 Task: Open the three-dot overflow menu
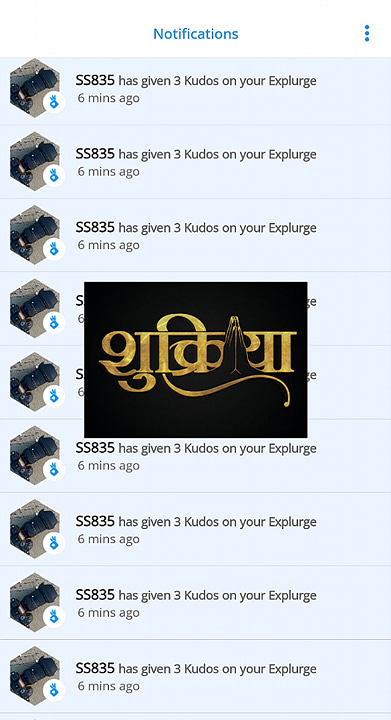[x=367, y=34]
